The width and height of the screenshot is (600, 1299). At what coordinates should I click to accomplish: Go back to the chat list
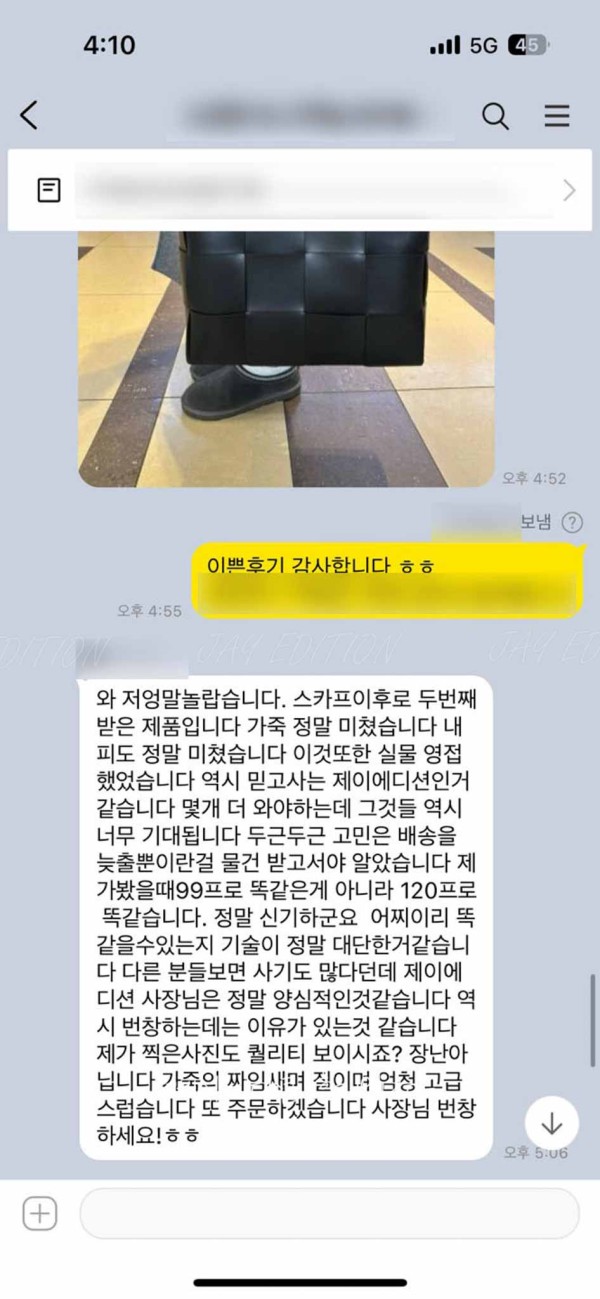pos(29,116)
